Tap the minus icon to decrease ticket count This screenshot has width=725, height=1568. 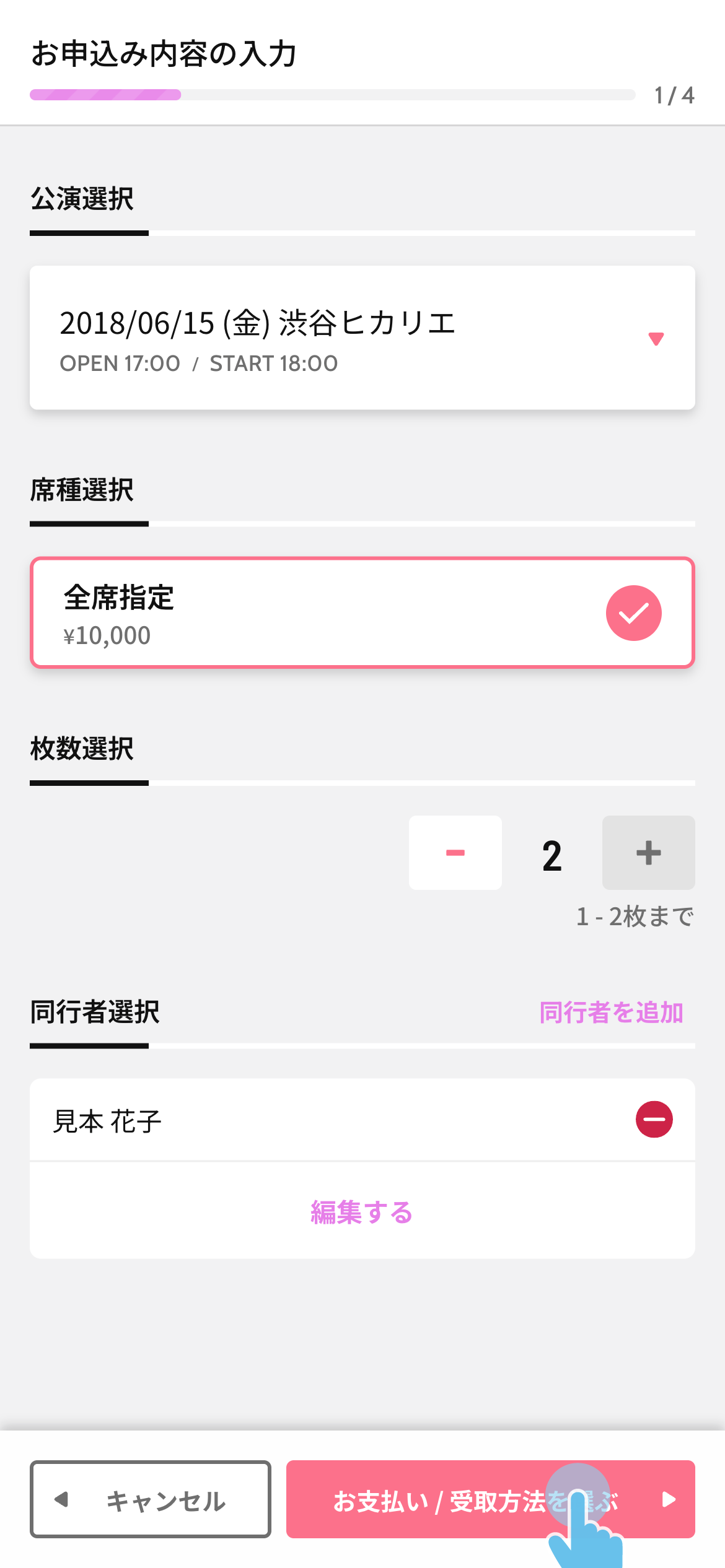pos(455,853)
